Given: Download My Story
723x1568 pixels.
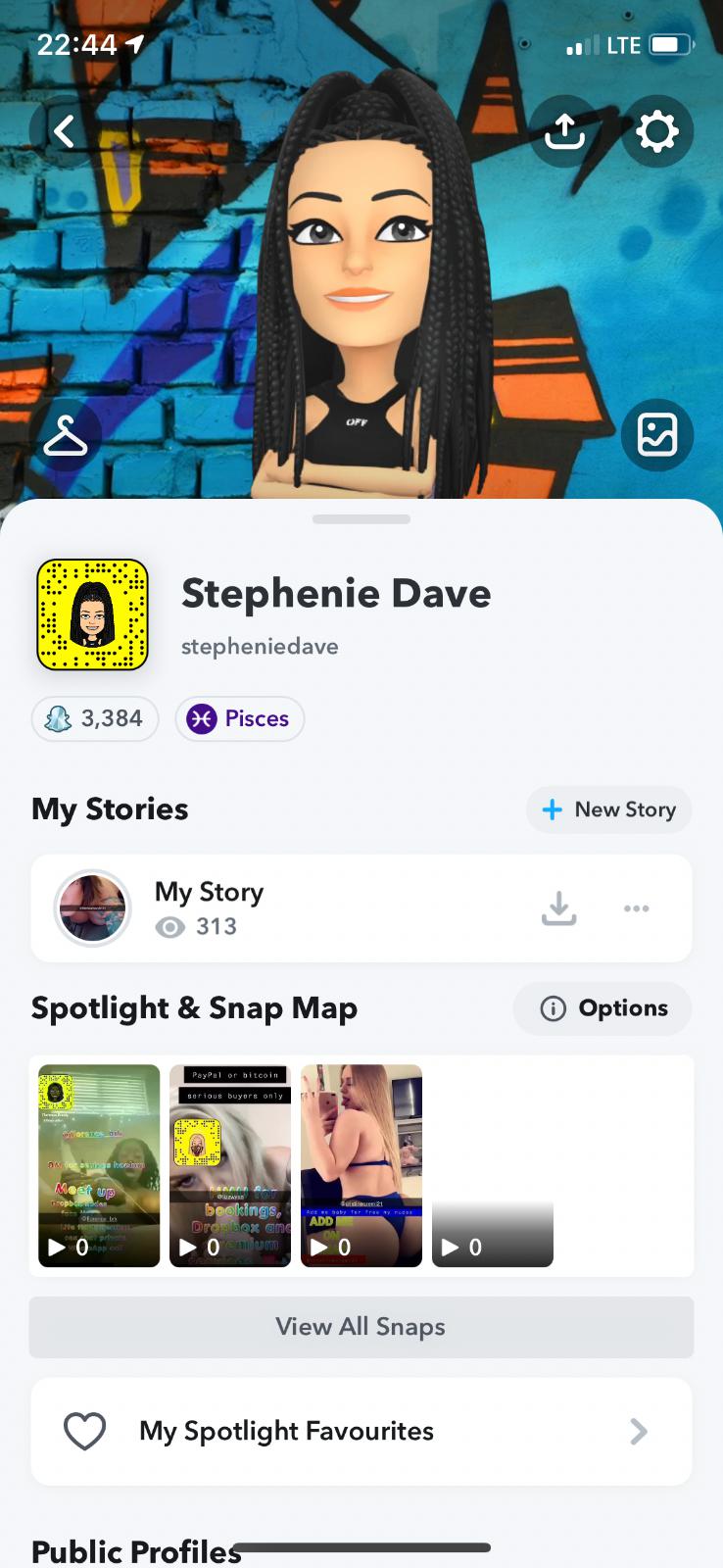Looking at the screenshot, I should 558,907.
